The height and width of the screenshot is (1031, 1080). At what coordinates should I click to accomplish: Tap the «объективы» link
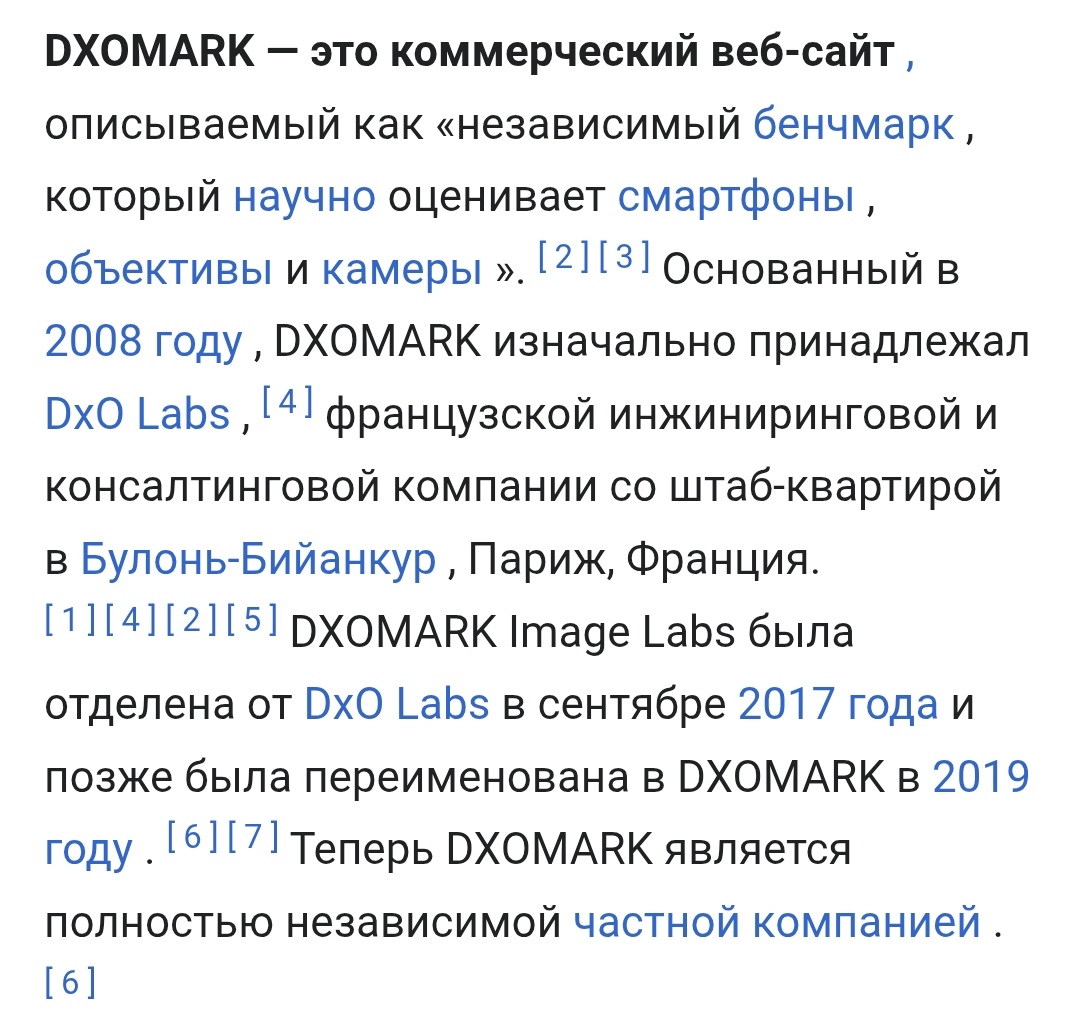(158, 270)
